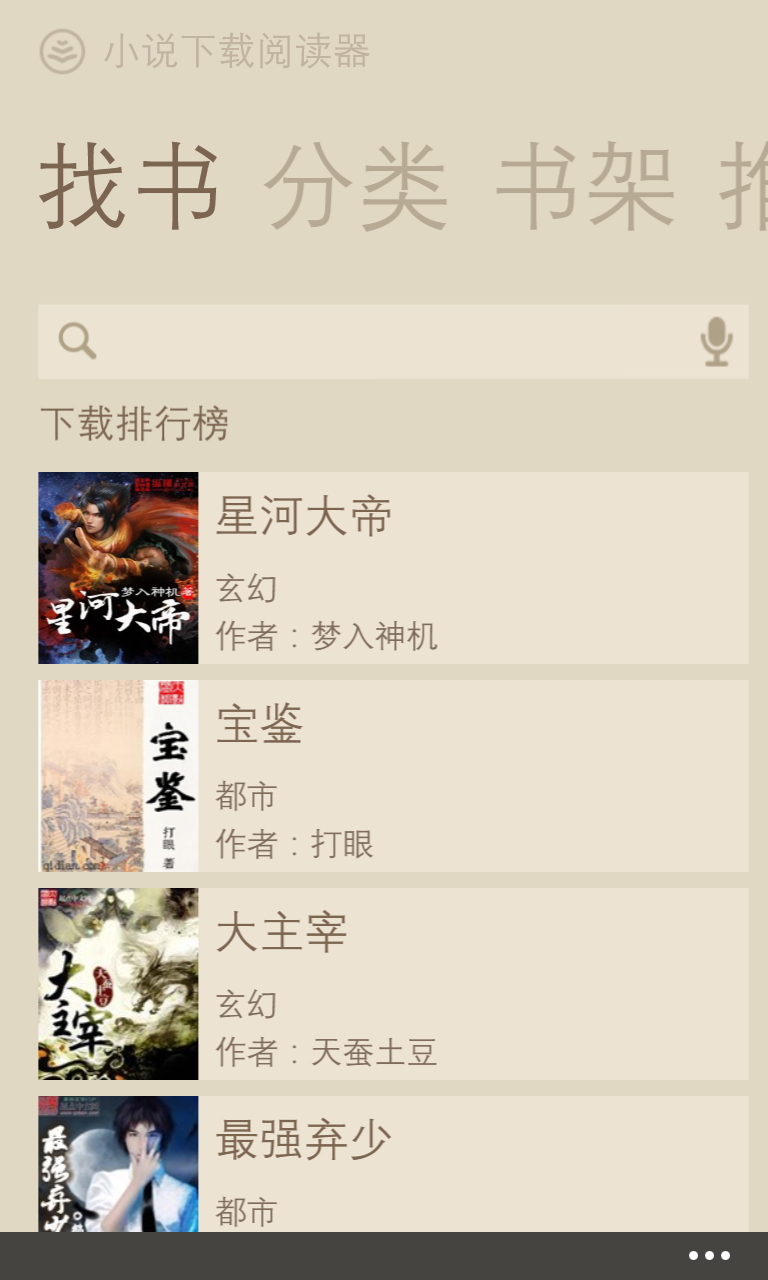Switch to the 书架 tab
Screen dimensions: 768x1280
[585, 187]
